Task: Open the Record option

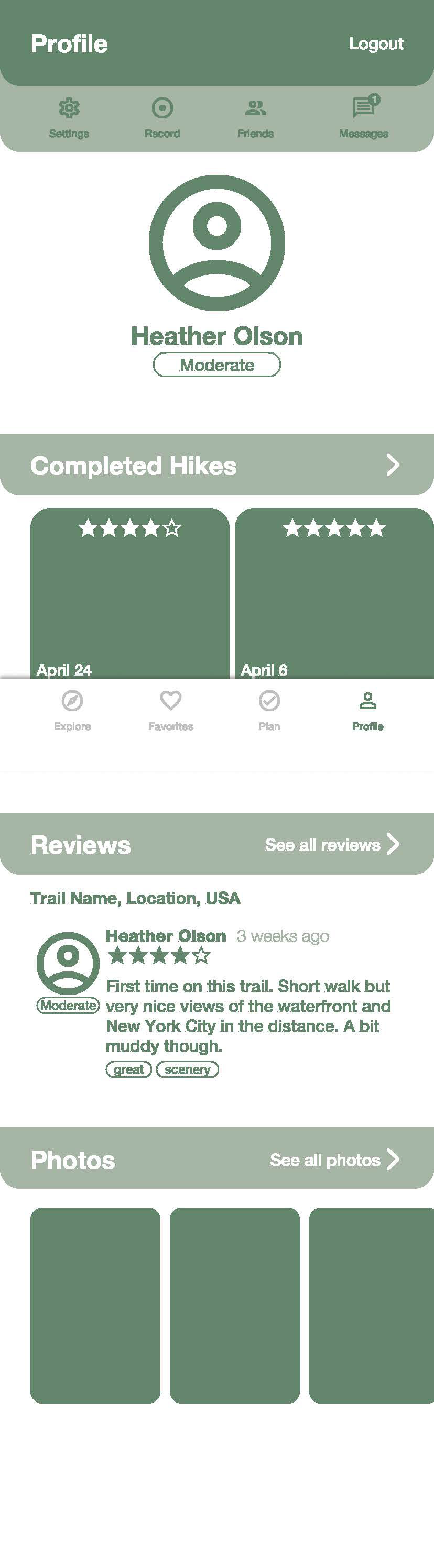Action: point(162,117)
